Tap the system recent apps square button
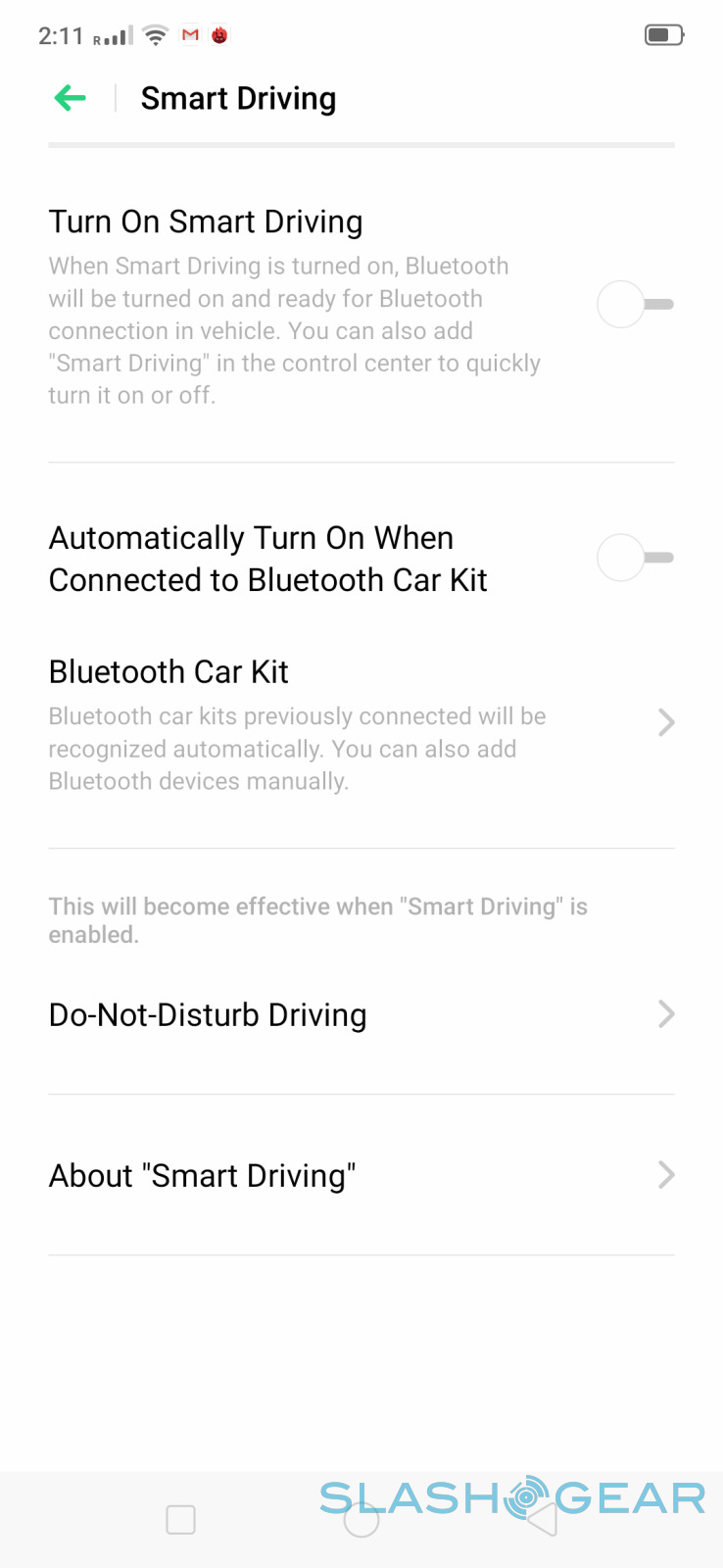Image resolution: width=723 pixels, height=1568 pixels. [181, 1520]
